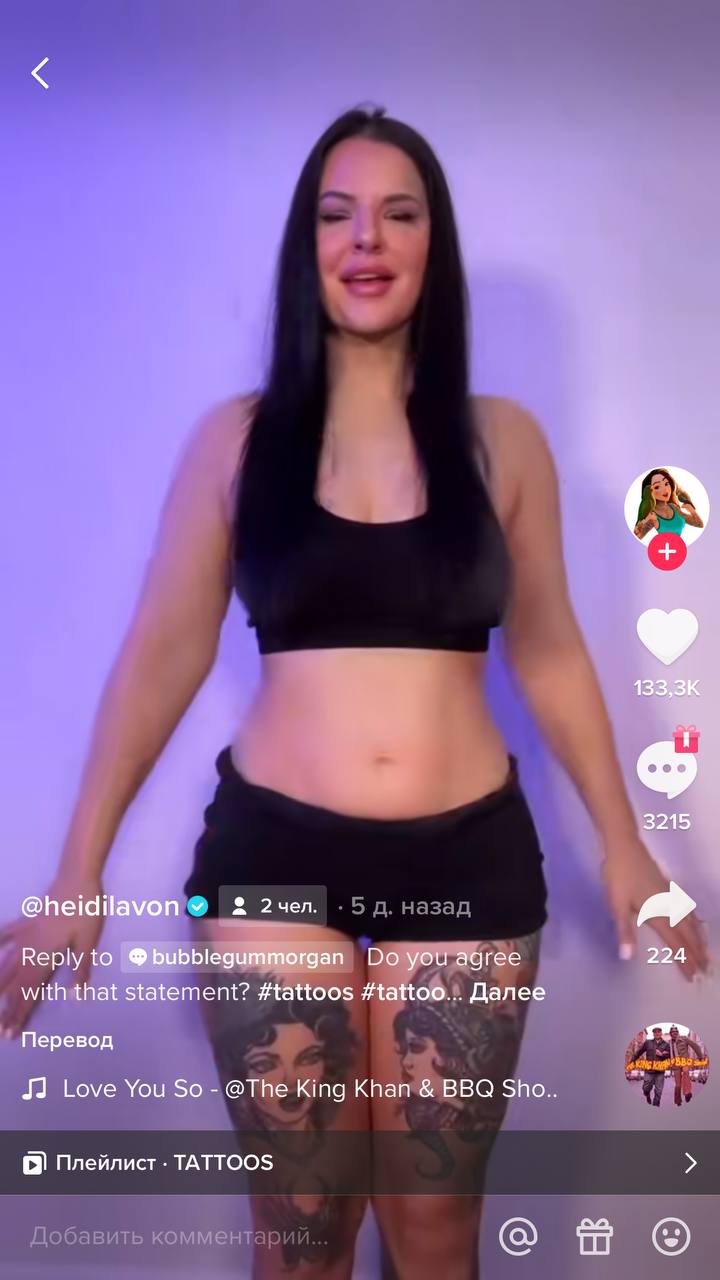
Task: Send a gift with the gift icon
Action: (x=595, y=1237)
